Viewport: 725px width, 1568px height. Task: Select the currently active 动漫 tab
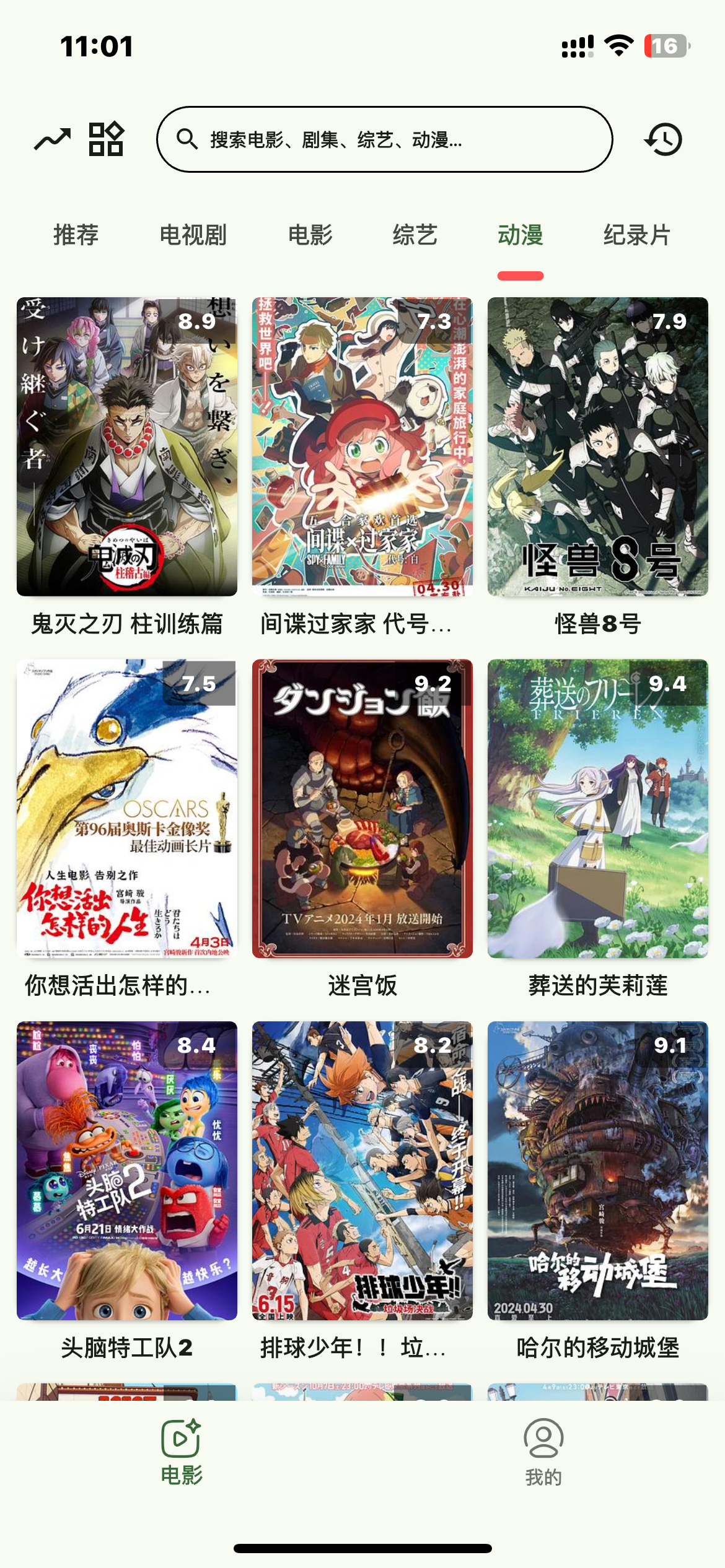(521, 235)
